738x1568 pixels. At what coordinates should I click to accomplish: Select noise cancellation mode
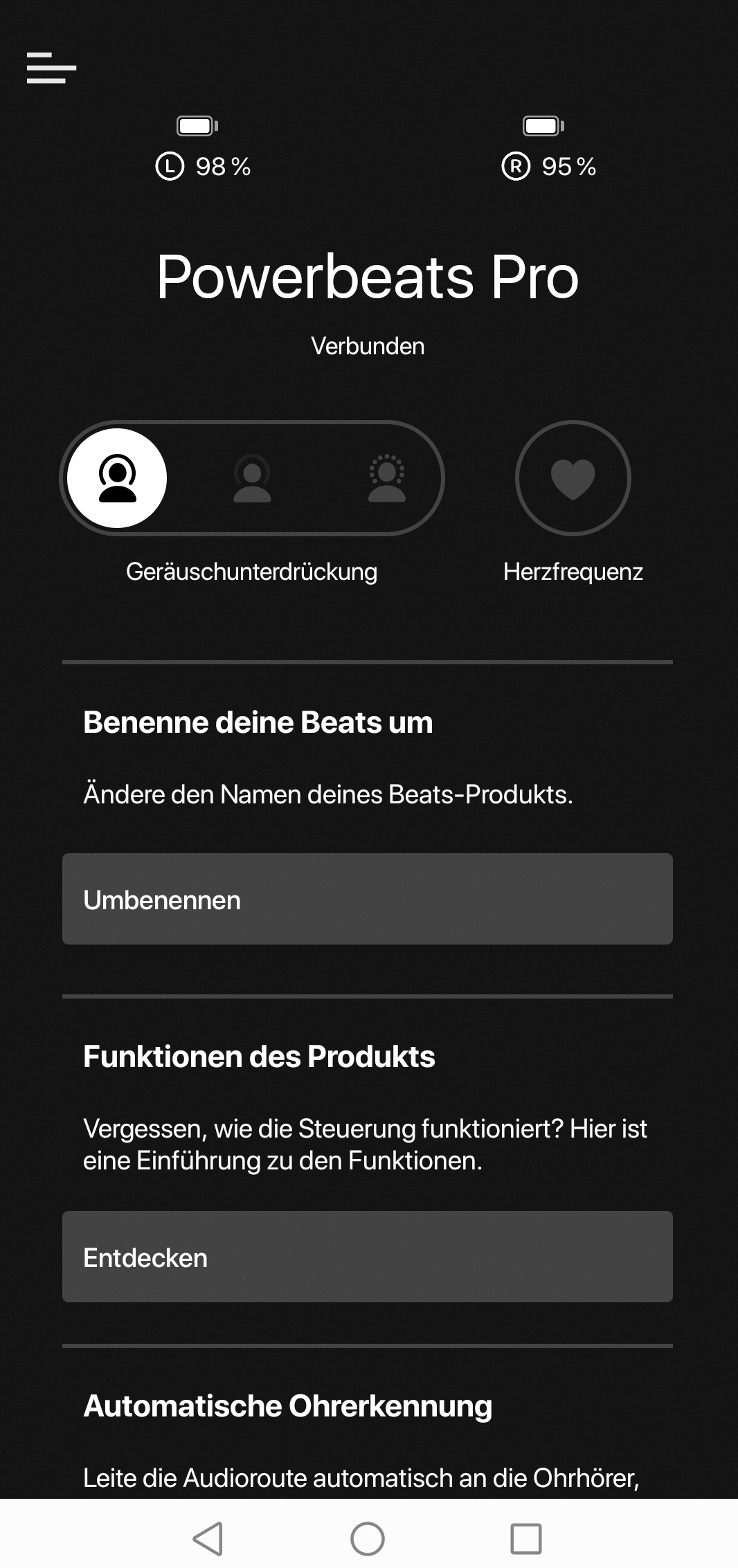[117, 478]
